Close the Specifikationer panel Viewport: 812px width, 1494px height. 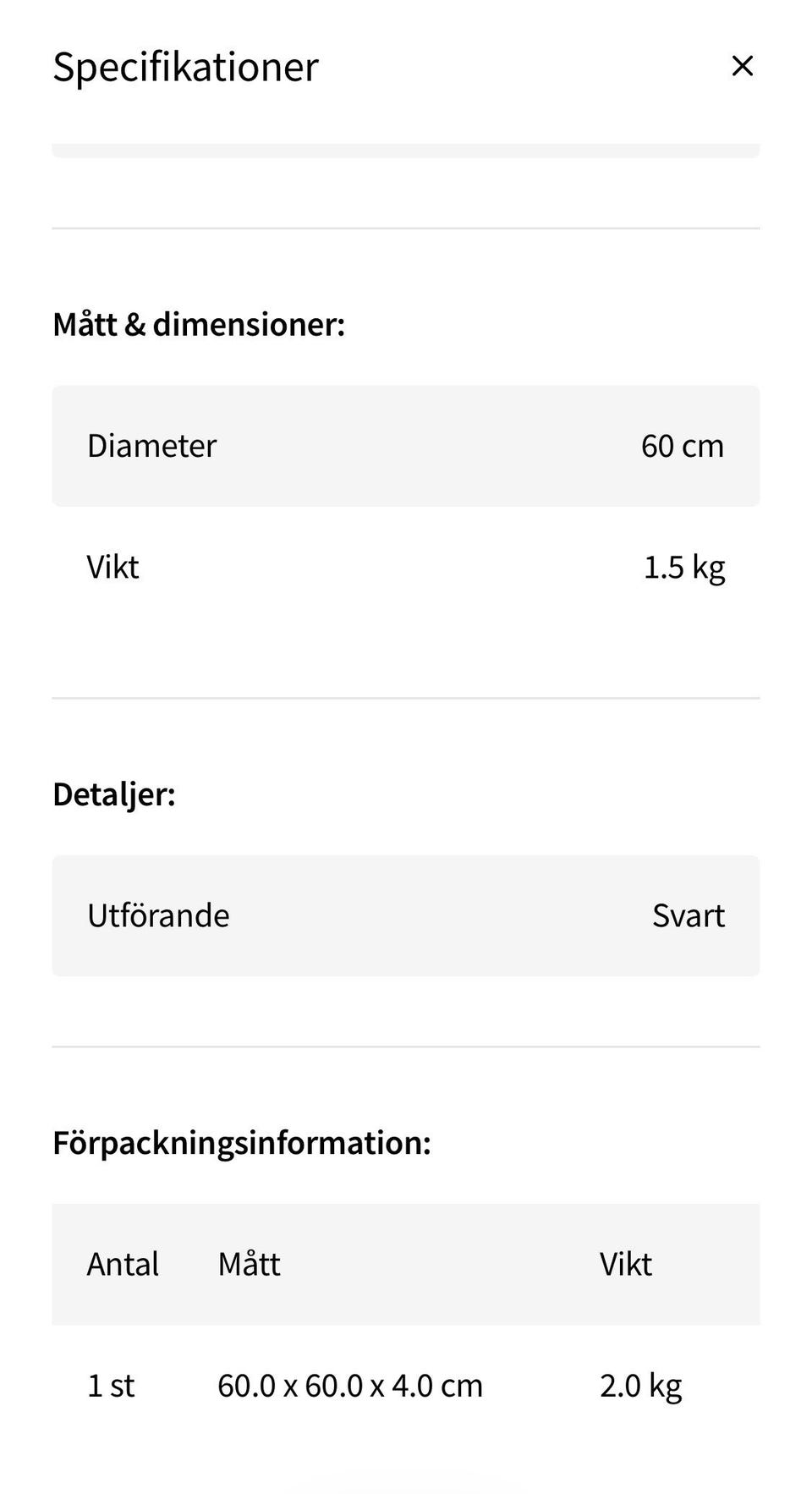pyautogui.click(x=742, y=66)
